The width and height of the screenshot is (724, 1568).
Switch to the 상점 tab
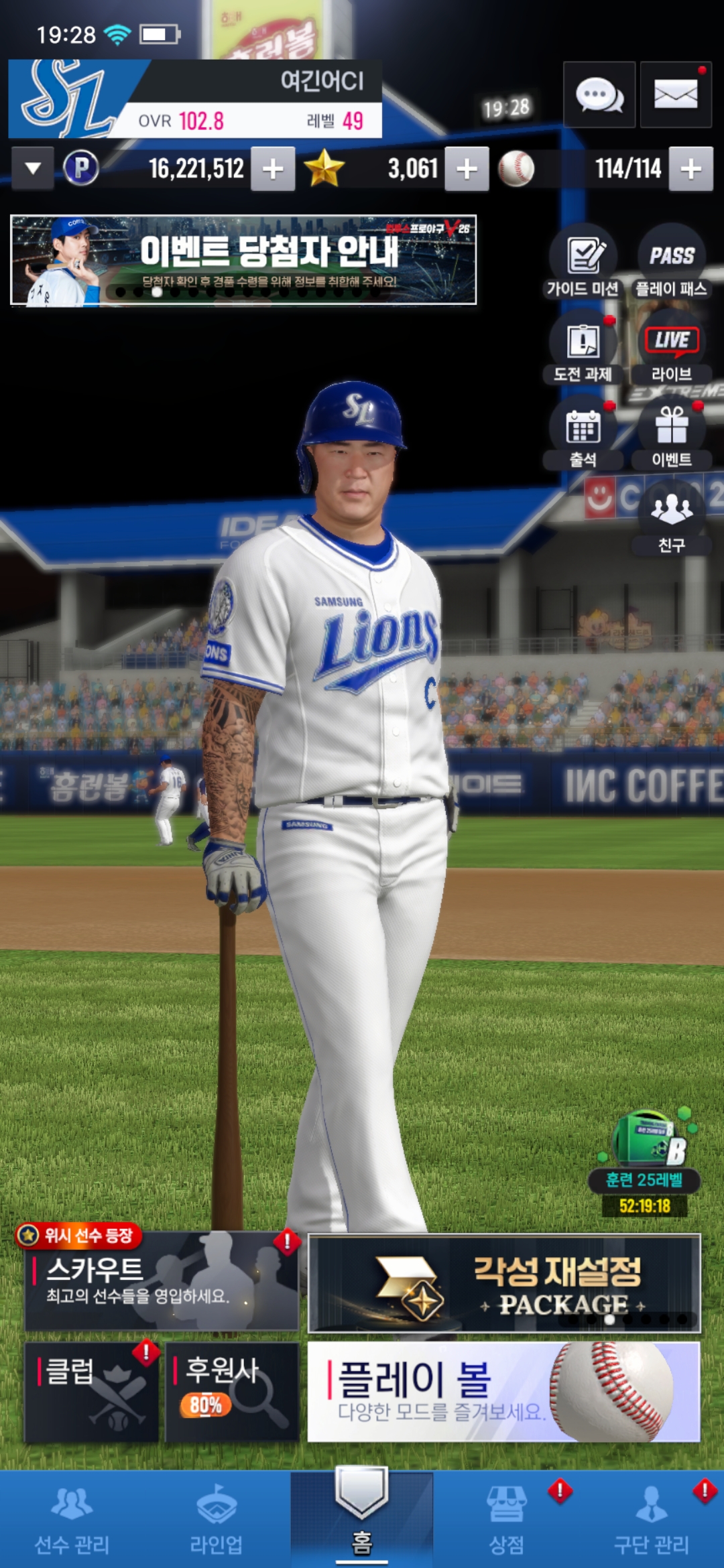(507, 1520)
